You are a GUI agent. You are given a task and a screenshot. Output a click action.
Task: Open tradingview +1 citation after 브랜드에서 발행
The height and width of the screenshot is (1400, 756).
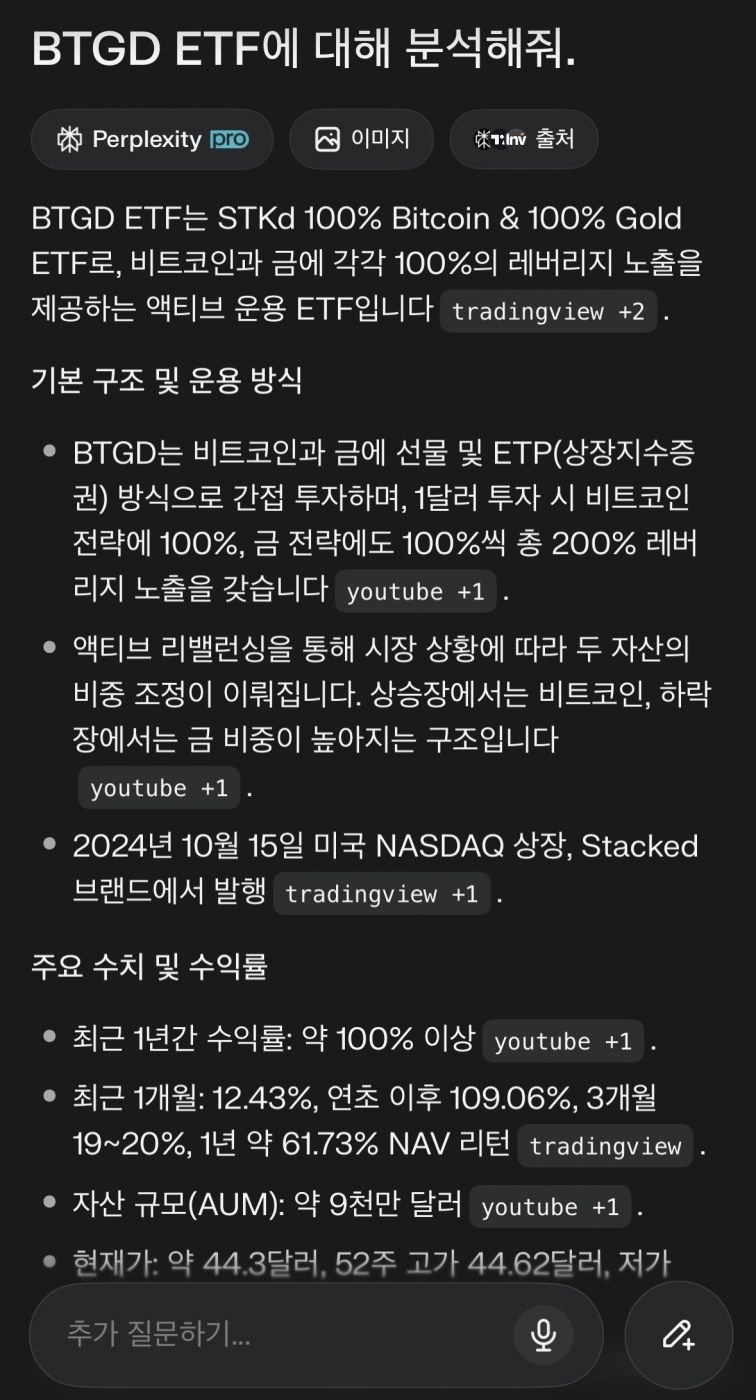tap(382, 894)
